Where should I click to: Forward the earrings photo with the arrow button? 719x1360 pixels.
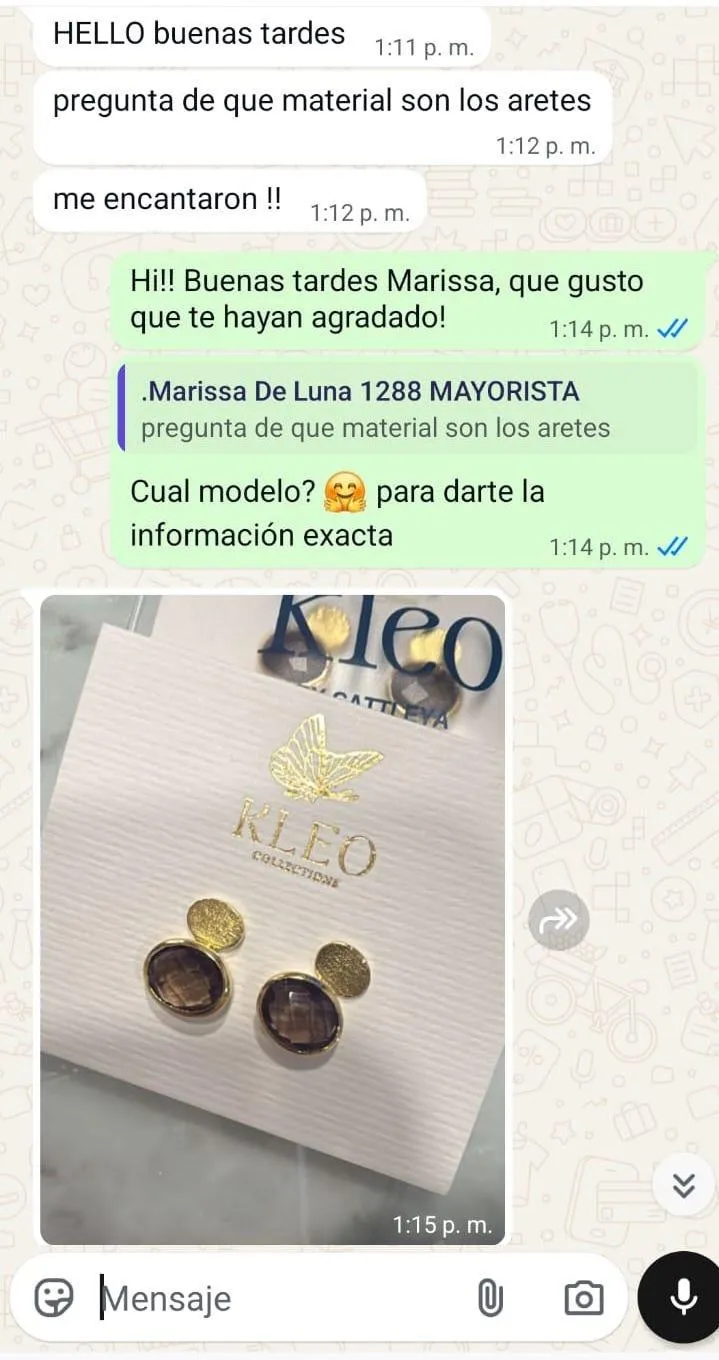pyautogui.click(x=558, y=920)
